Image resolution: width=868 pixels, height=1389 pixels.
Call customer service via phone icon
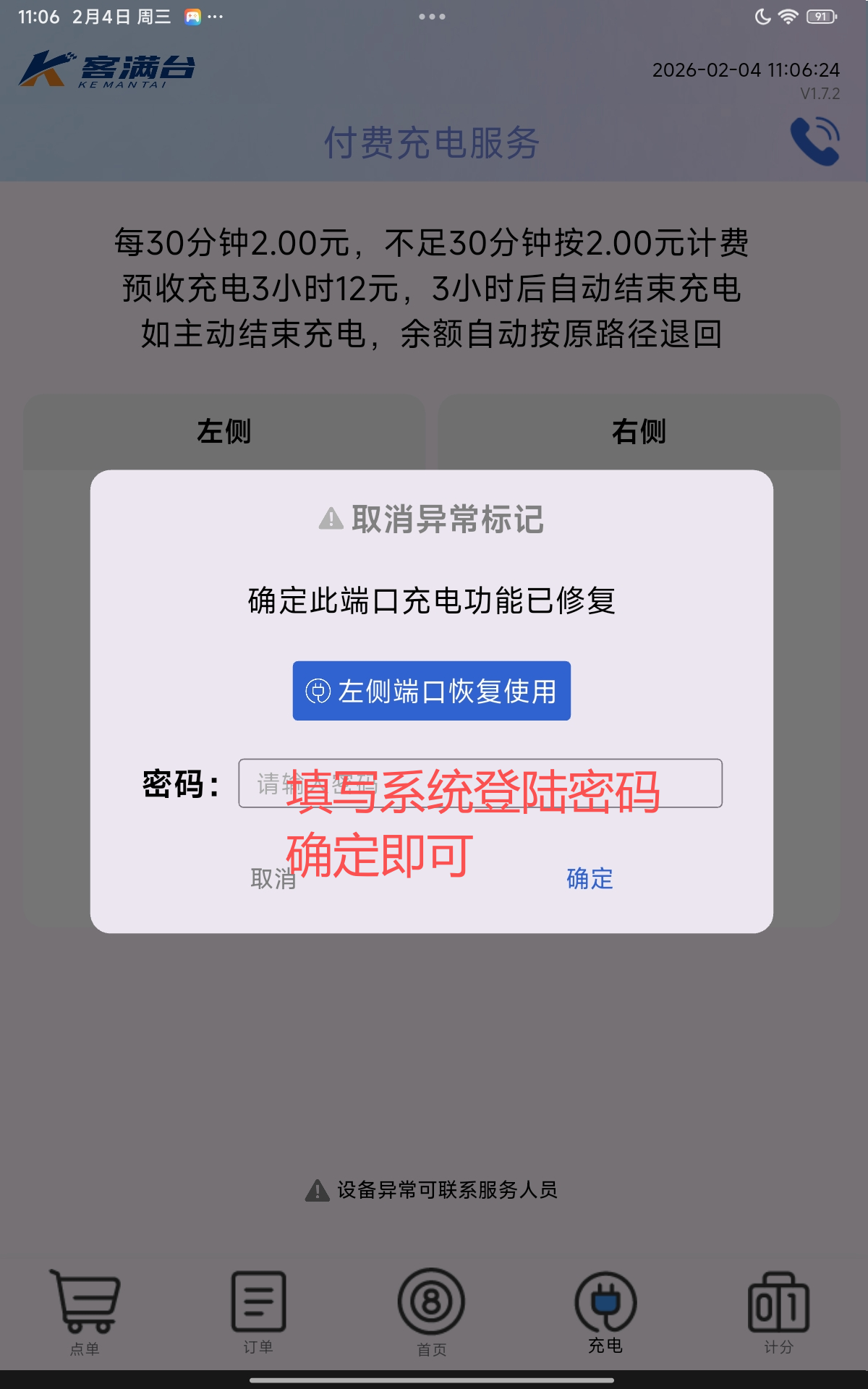[x=814, y=142]
